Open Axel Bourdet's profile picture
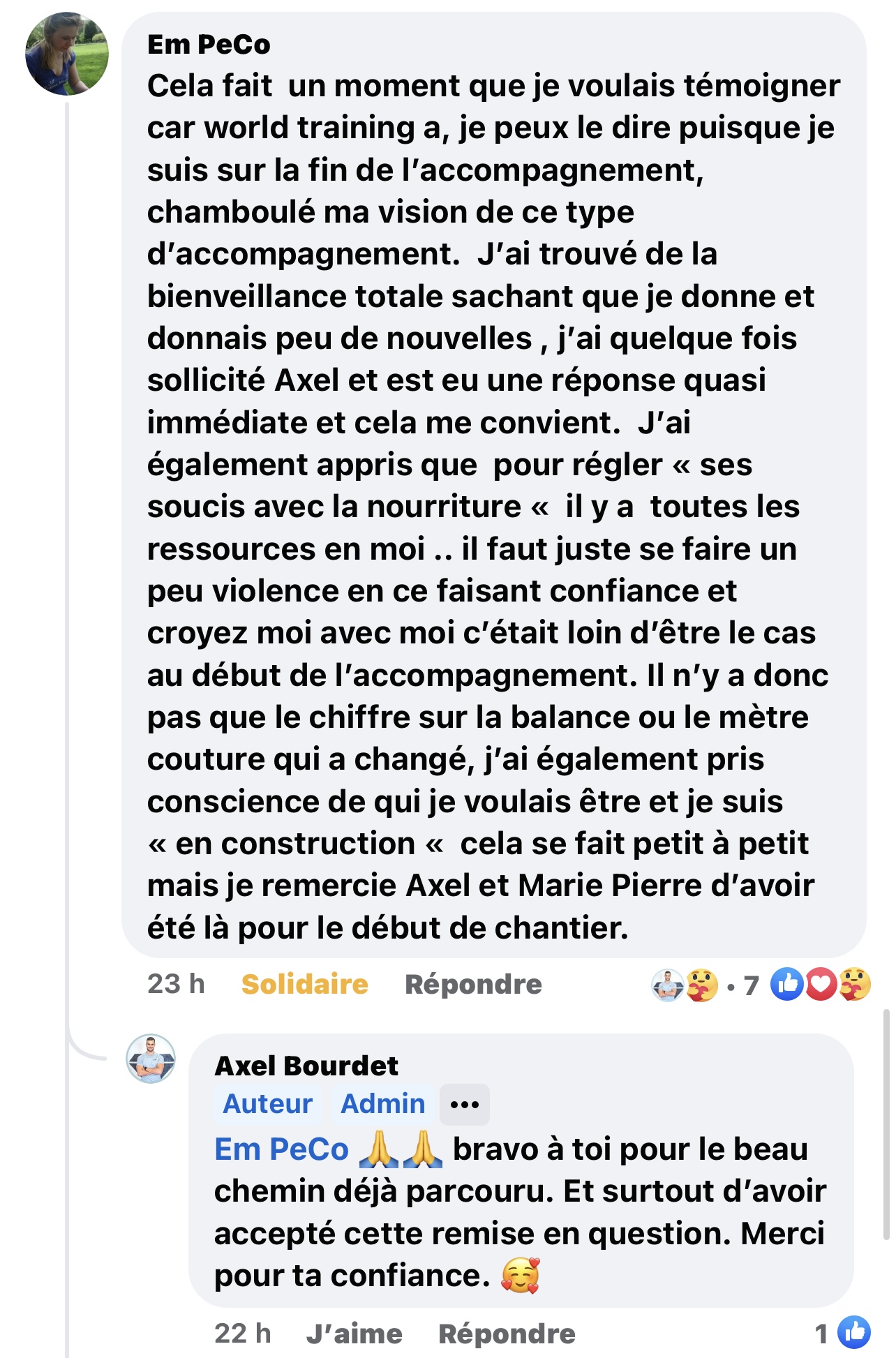This screenshot has height=1358, width=896. point(151,1059)
